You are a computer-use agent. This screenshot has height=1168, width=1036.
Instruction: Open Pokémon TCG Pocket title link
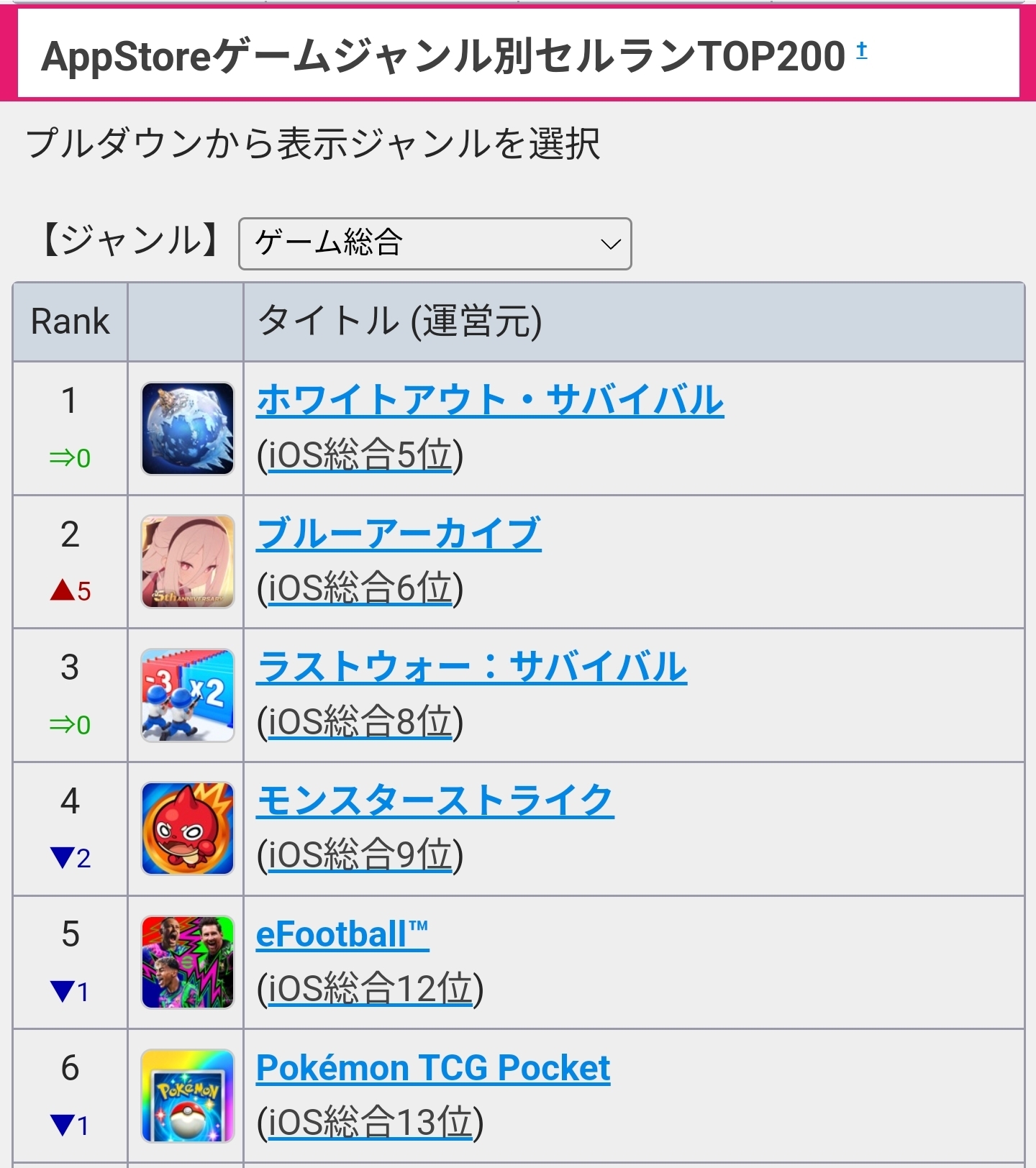coord(433,1068)
